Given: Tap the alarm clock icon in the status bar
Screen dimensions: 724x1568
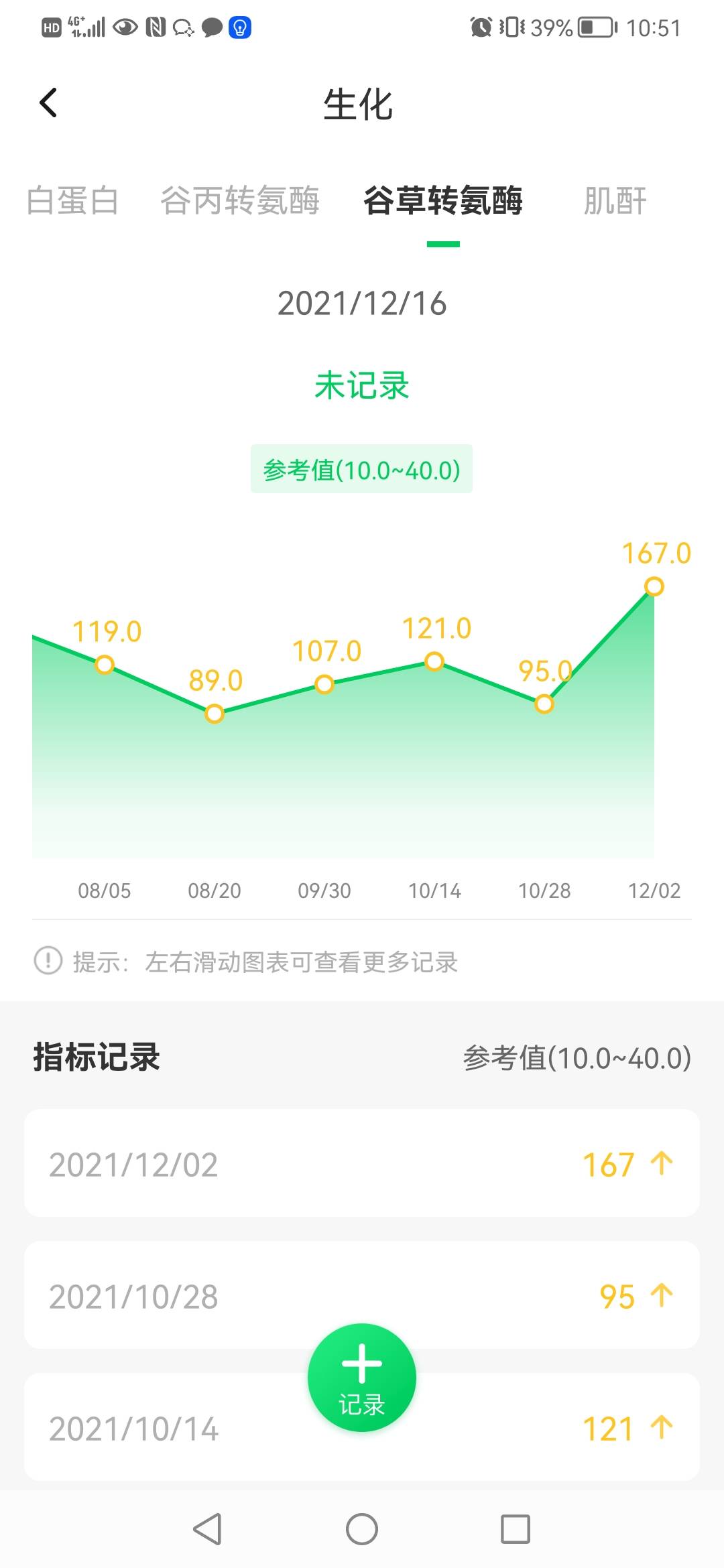Looking at the screenshot, I should pos(481,25).
